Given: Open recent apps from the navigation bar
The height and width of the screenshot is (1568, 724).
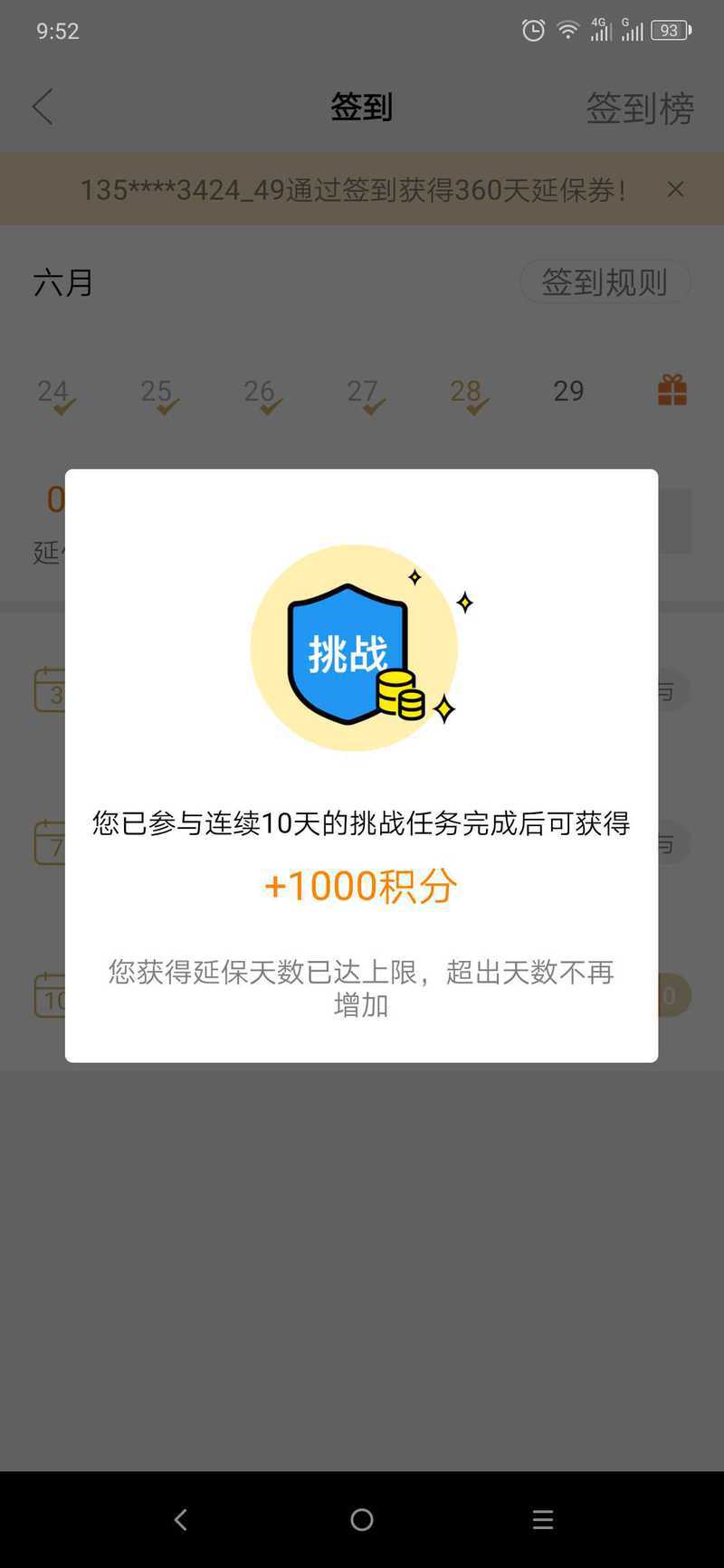Looking at the screenshot, I should click(543, 1519).
